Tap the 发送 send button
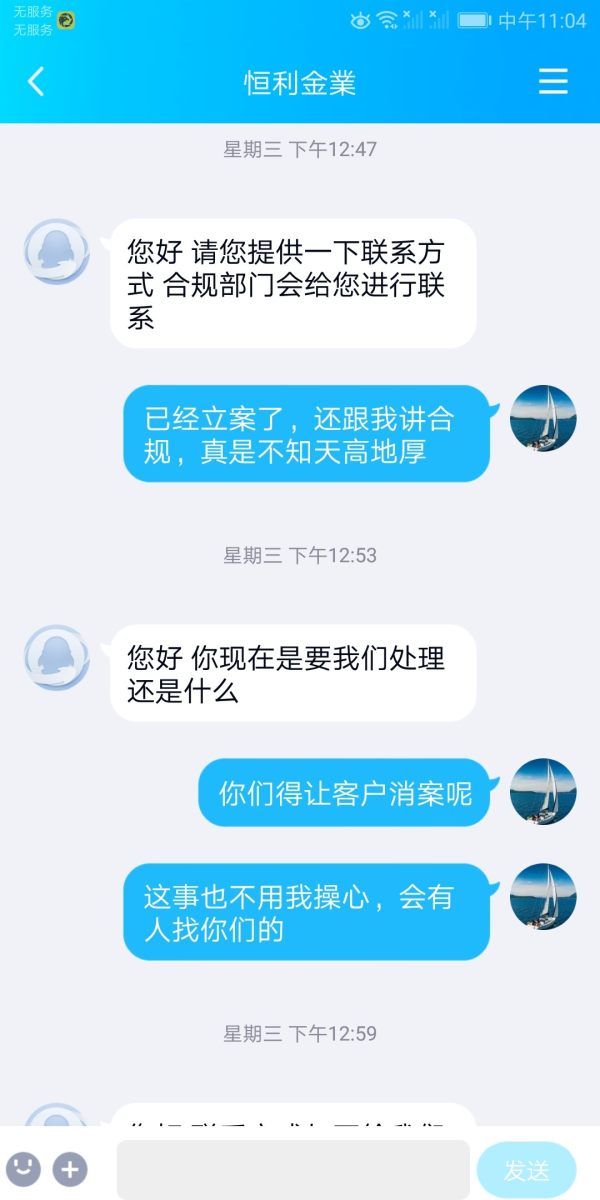 526,1170
